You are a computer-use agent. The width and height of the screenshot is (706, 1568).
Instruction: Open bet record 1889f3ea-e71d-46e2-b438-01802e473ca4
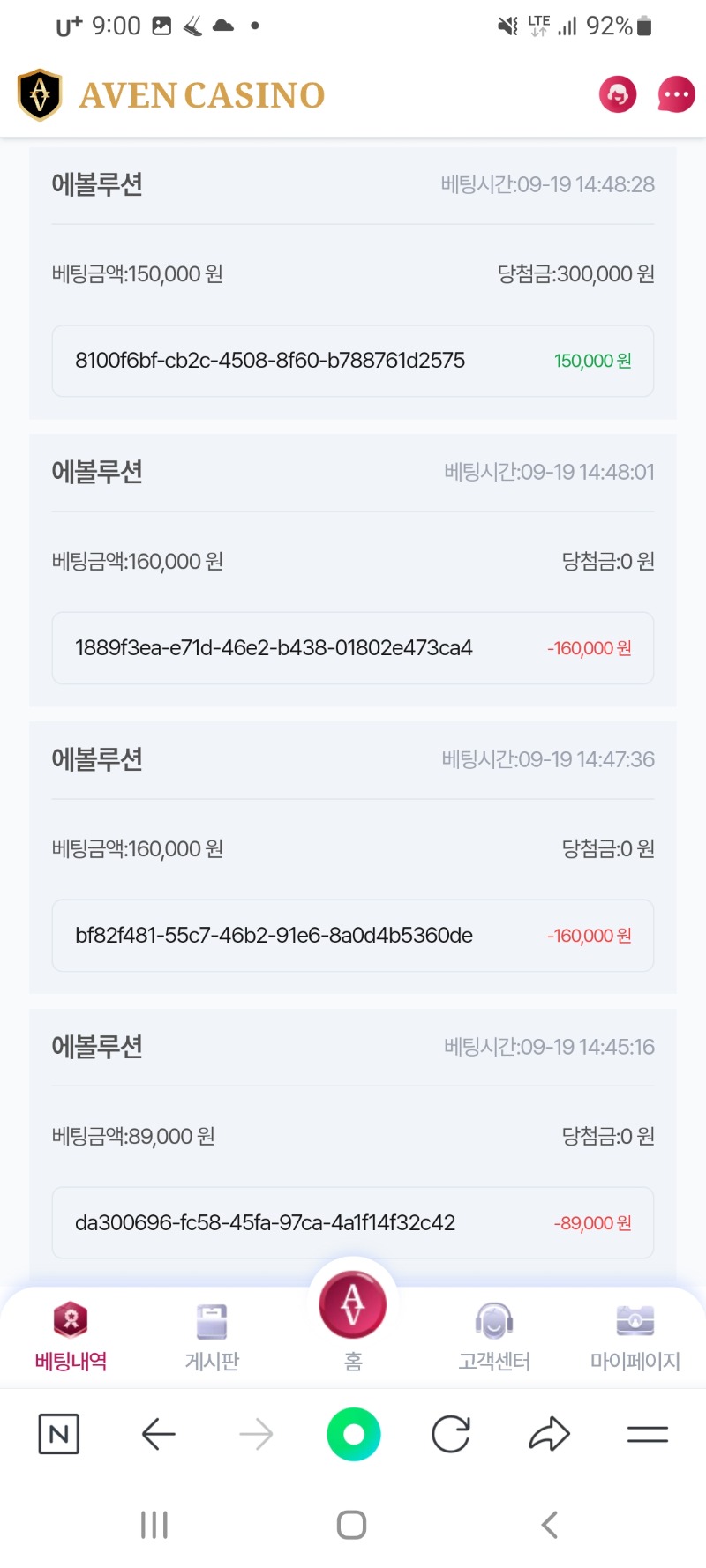click(x=353, y=648)
